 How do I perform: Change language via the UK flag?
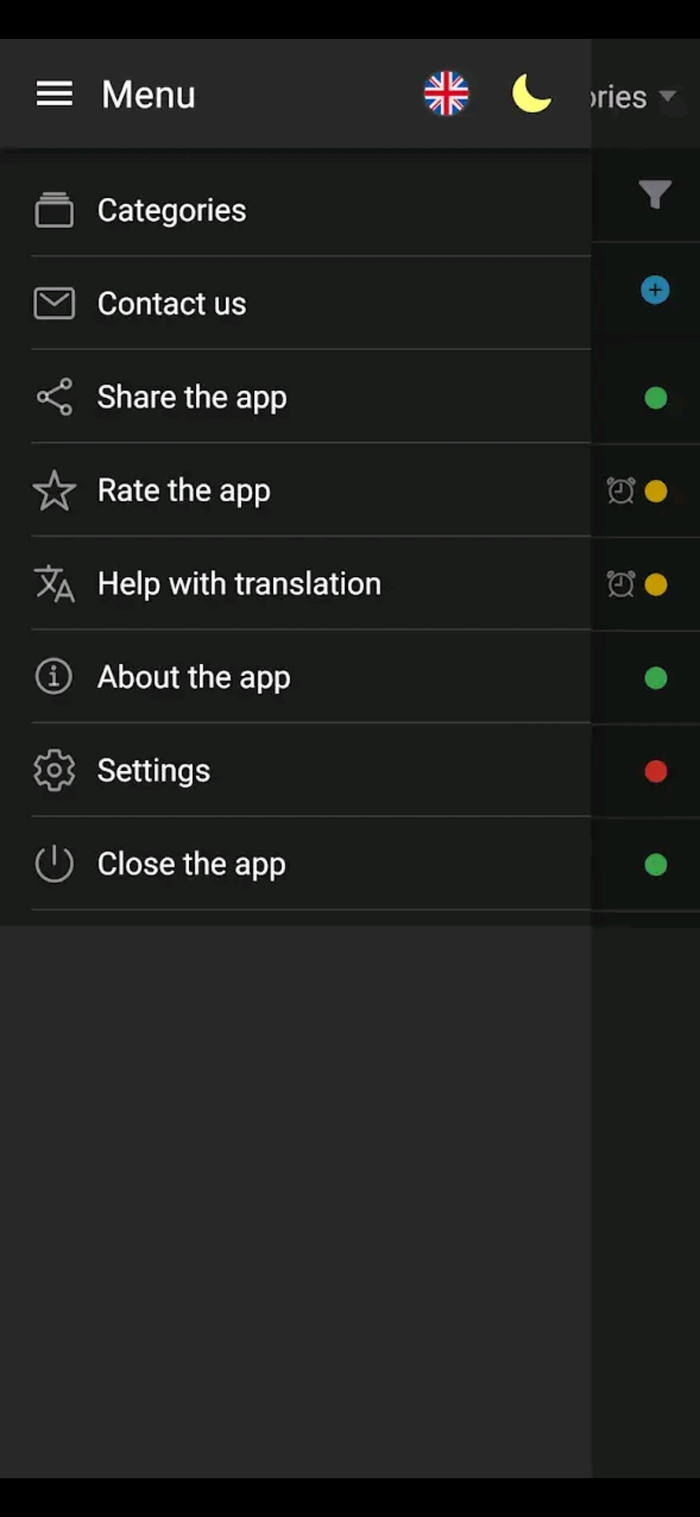(x=446, y=95)
